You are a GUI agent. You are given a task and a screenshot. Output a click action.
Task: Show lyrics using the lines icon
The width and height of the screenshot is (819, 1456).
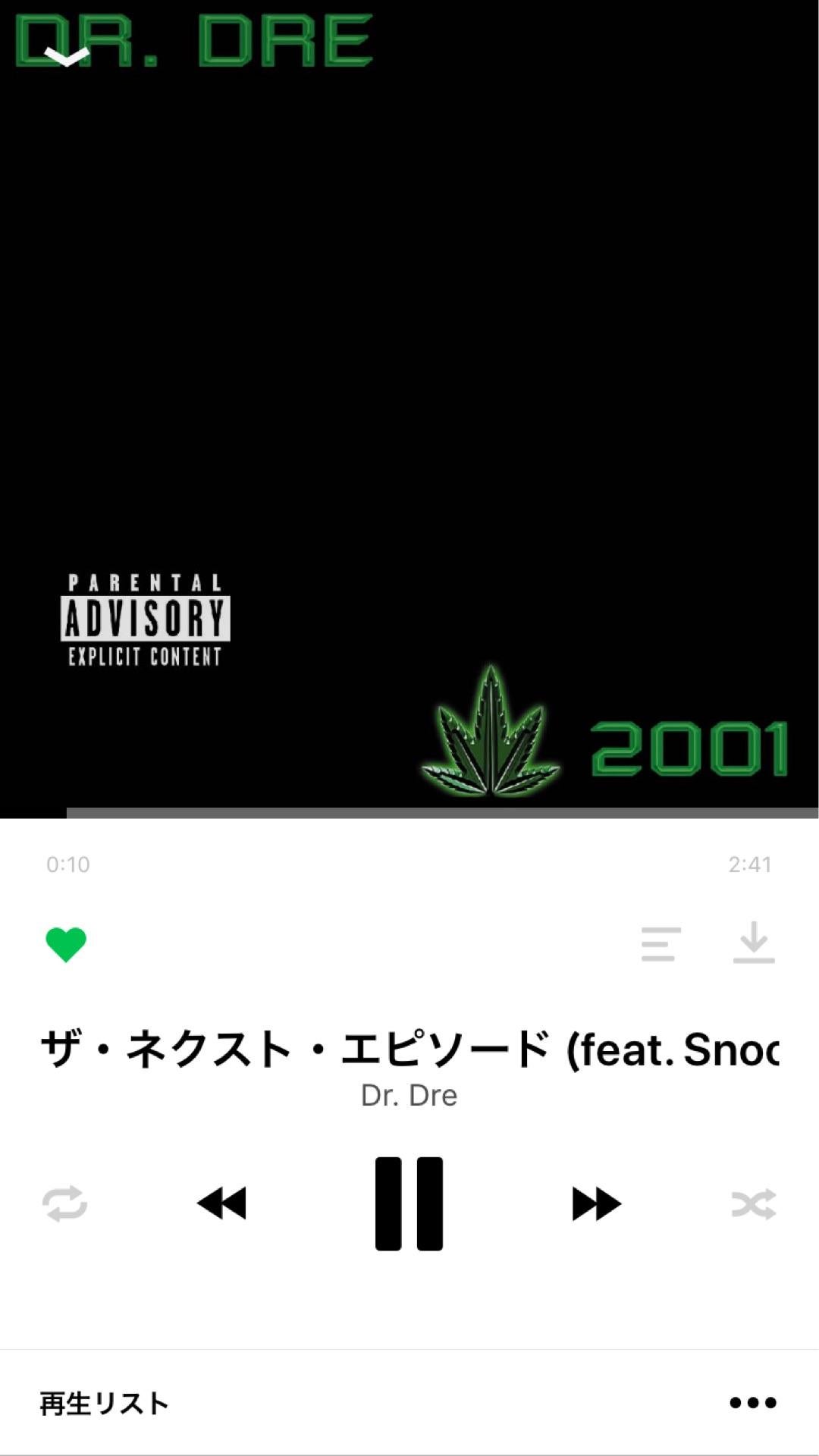(661, 944)
